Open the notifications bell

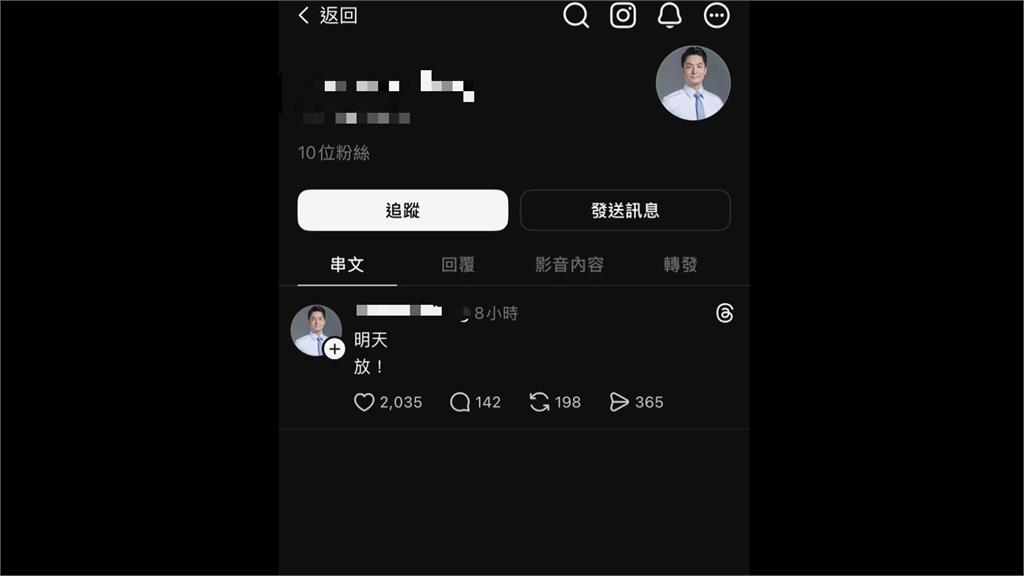[x=669, y=15]
